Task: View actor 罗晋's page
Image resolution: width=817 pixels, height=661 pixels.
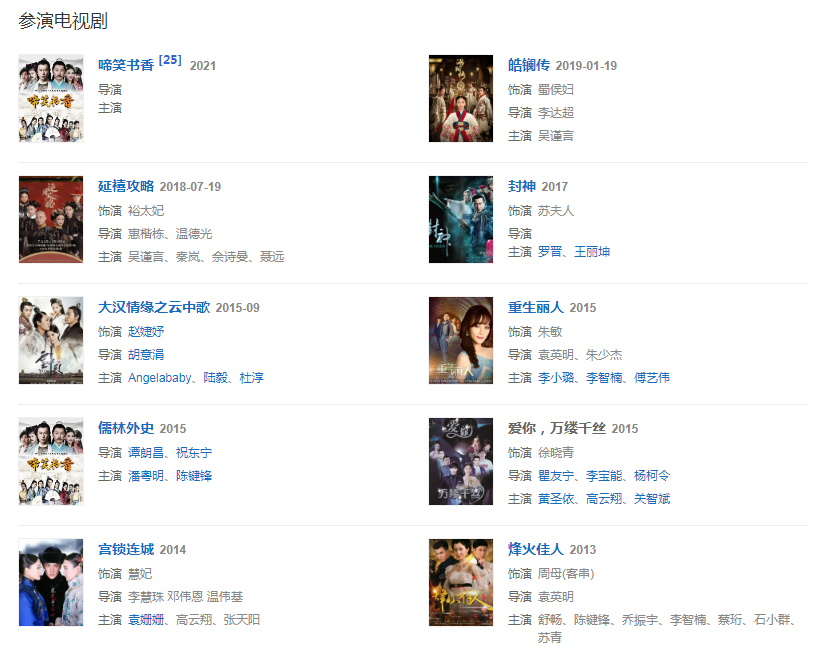Action: click(550, 252)
